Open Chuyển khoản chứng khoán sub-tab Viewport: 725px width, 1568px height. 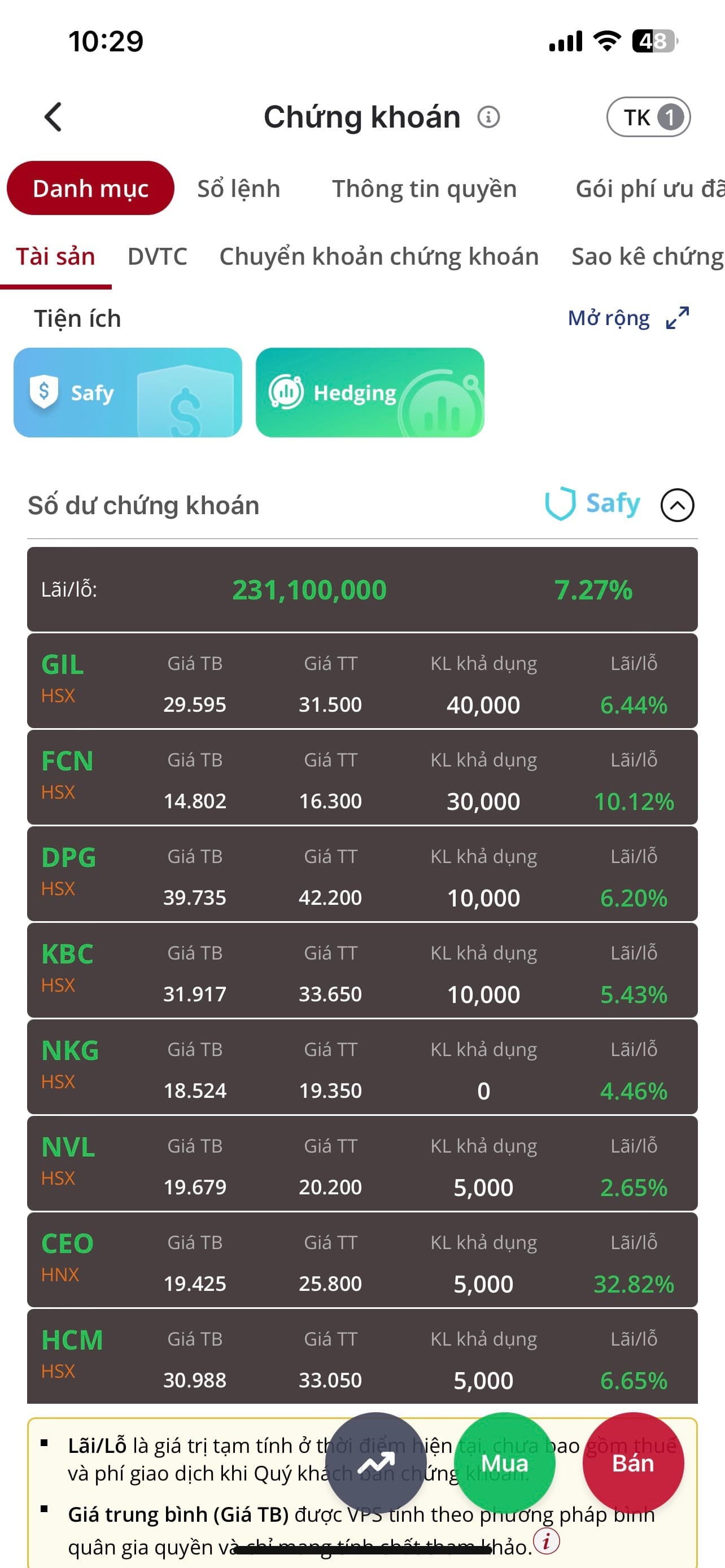tap(379, 257)
